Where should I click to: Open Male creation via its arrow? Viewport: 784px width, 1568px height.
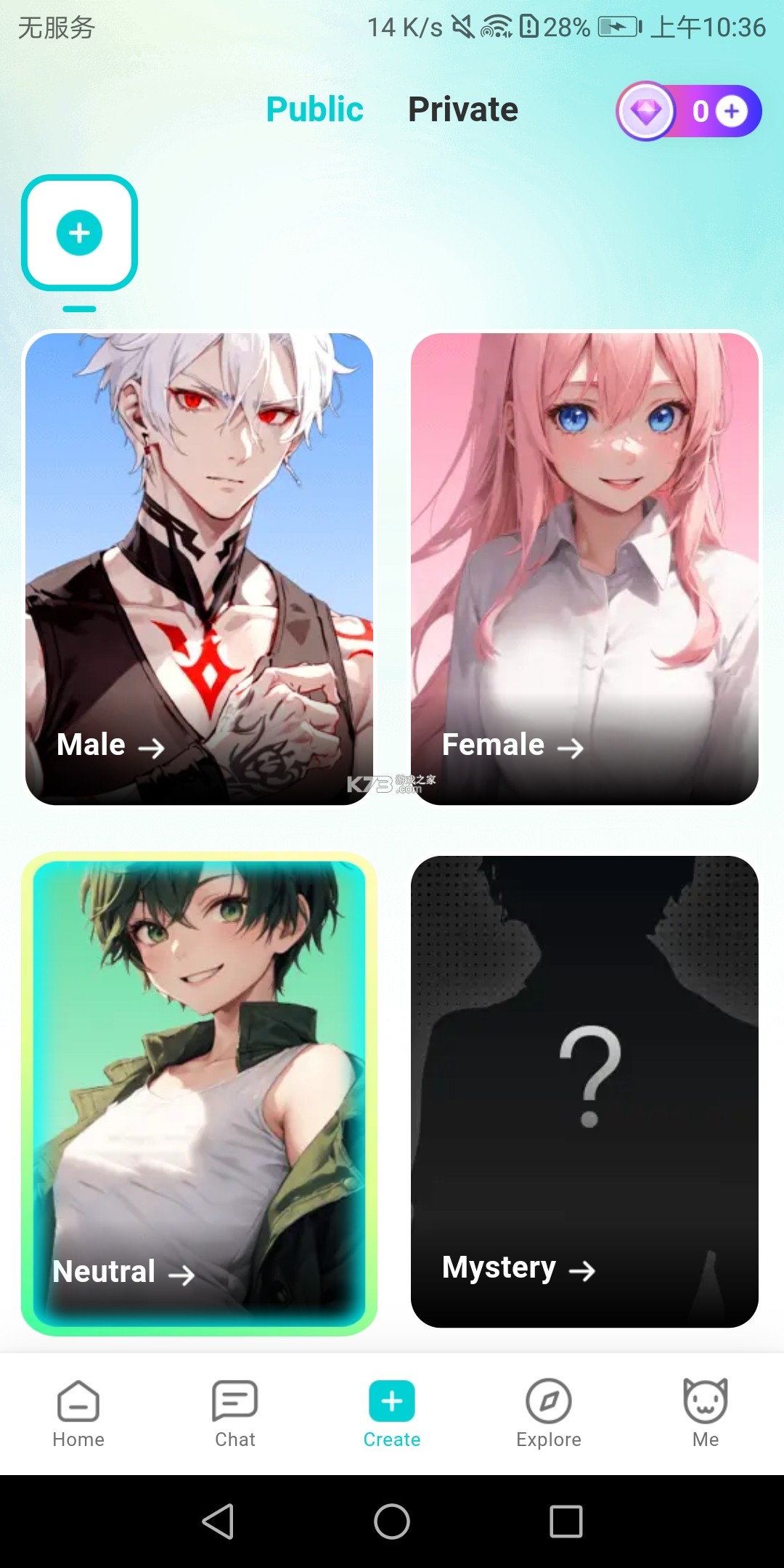tap(153, 745)
